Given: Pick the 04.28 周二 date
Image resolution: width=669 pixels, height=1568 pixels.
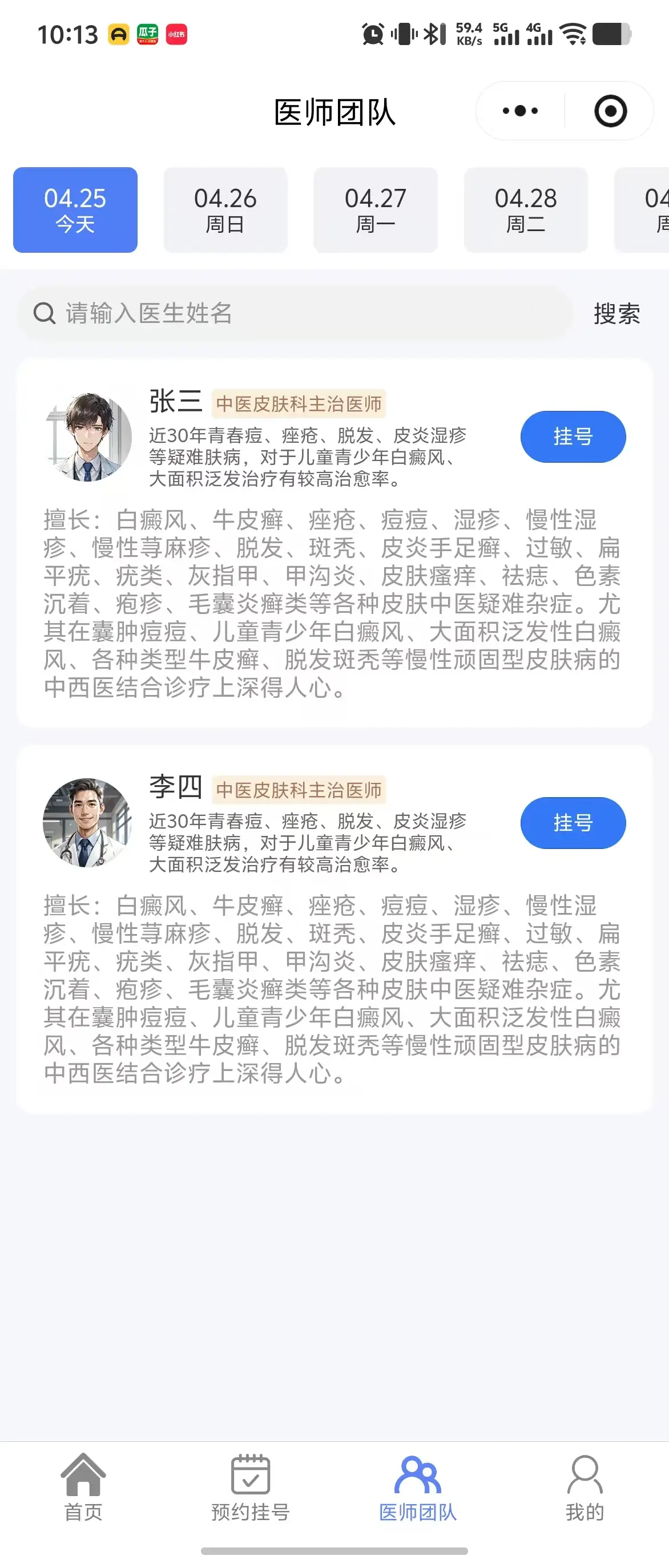Looking at the screenshot, I should tap(526, 209).
